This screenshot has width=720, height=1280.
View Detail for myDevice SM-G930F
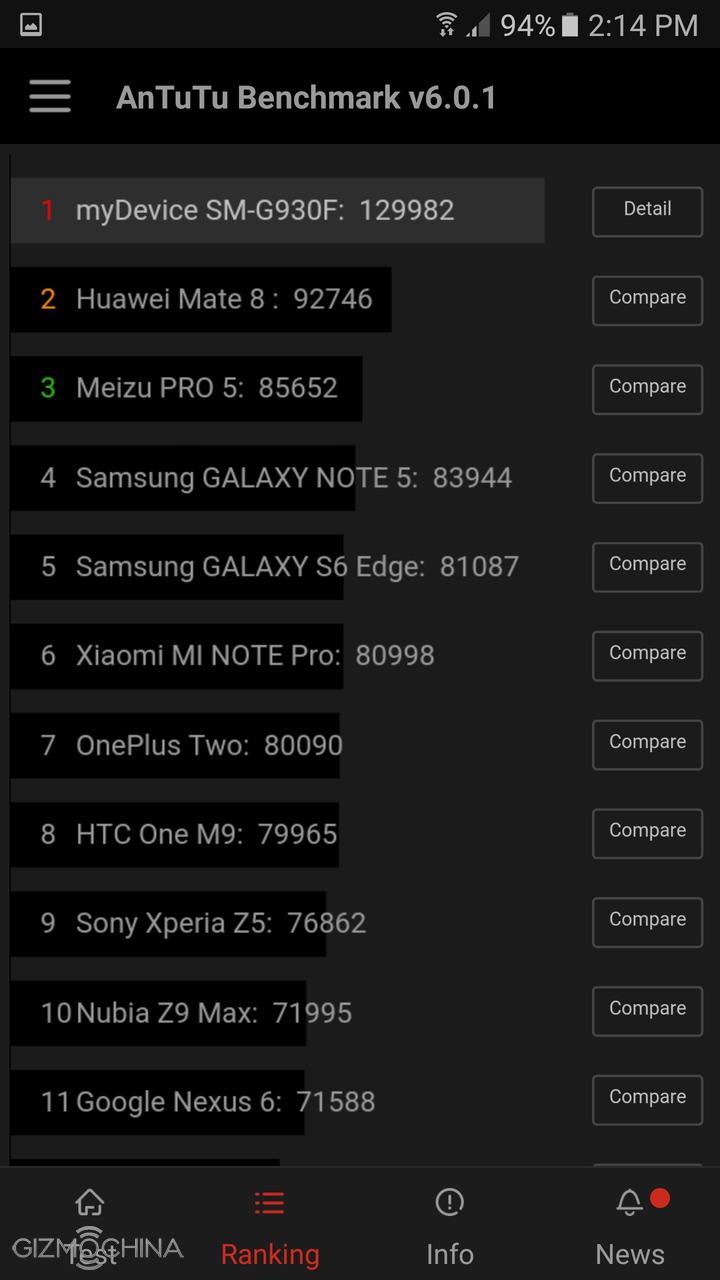pos(647,211)
